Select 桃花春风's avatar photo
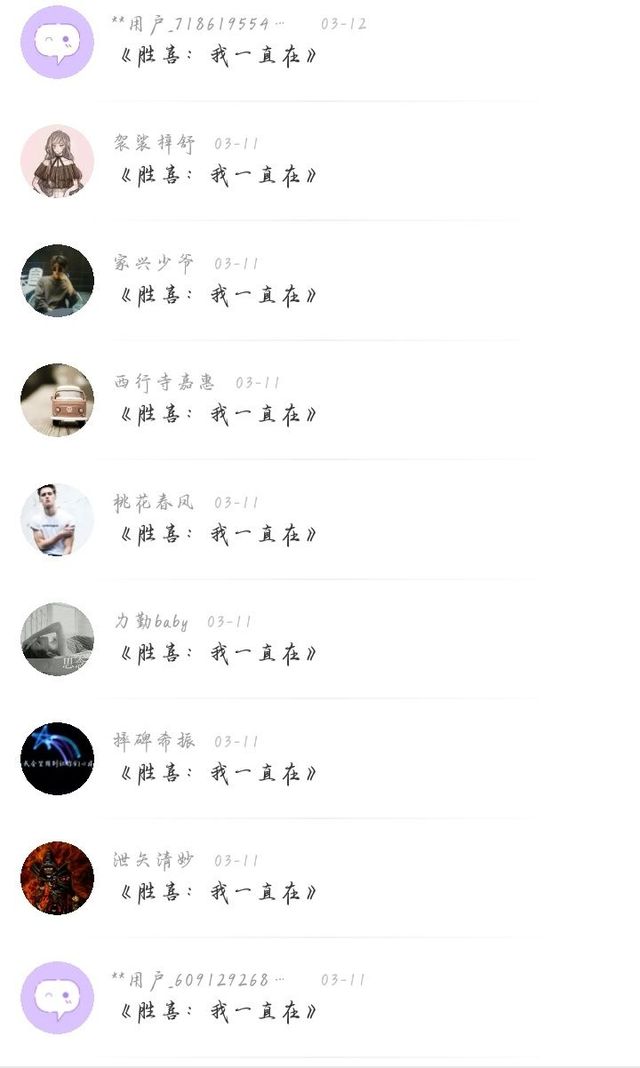The image size is (640, 1068). (57, 520)
